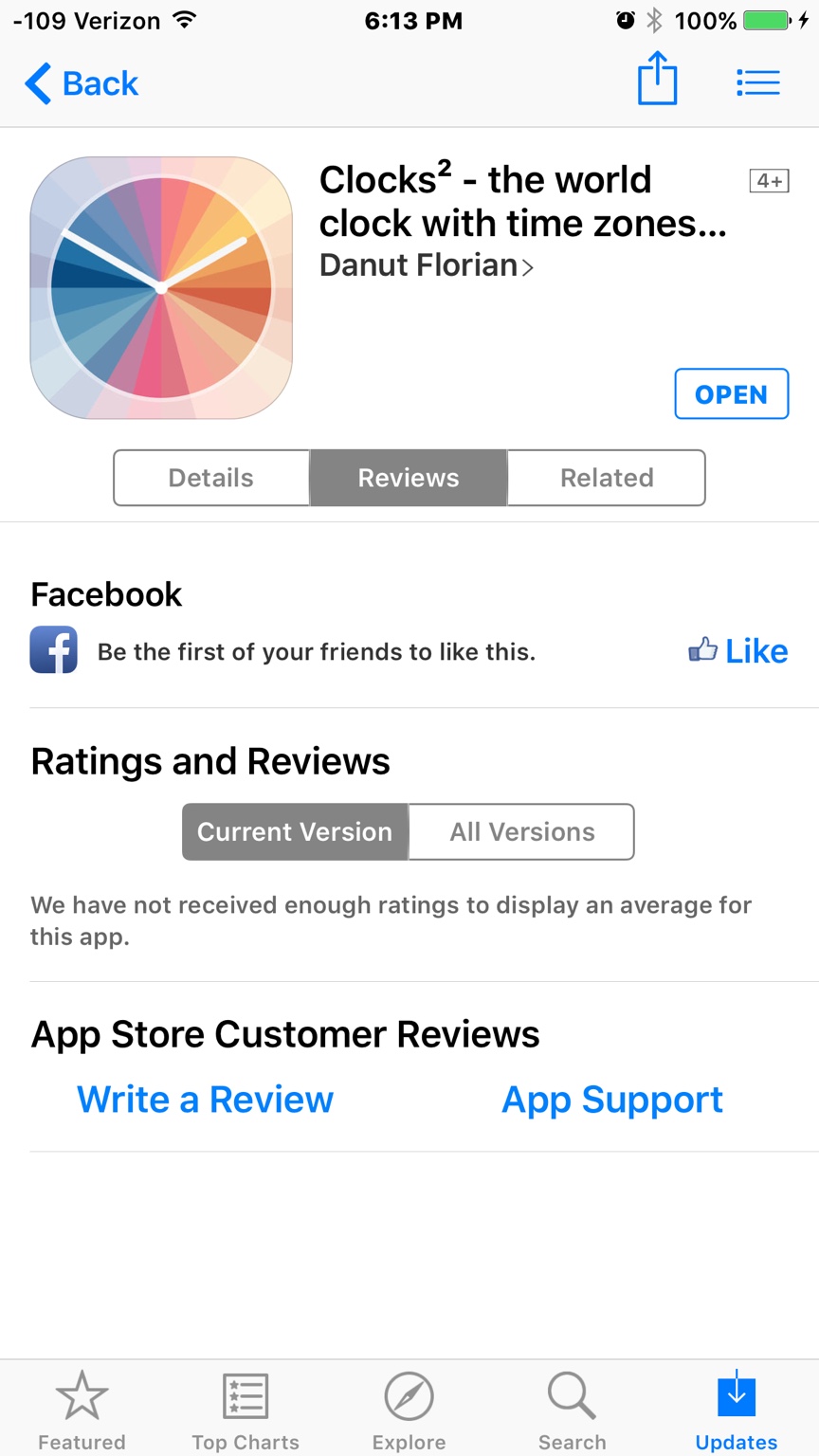Write a Review for this app
Image resolution: width=819 pixels, height=1456 pixels.
[x=205, y=1100]
